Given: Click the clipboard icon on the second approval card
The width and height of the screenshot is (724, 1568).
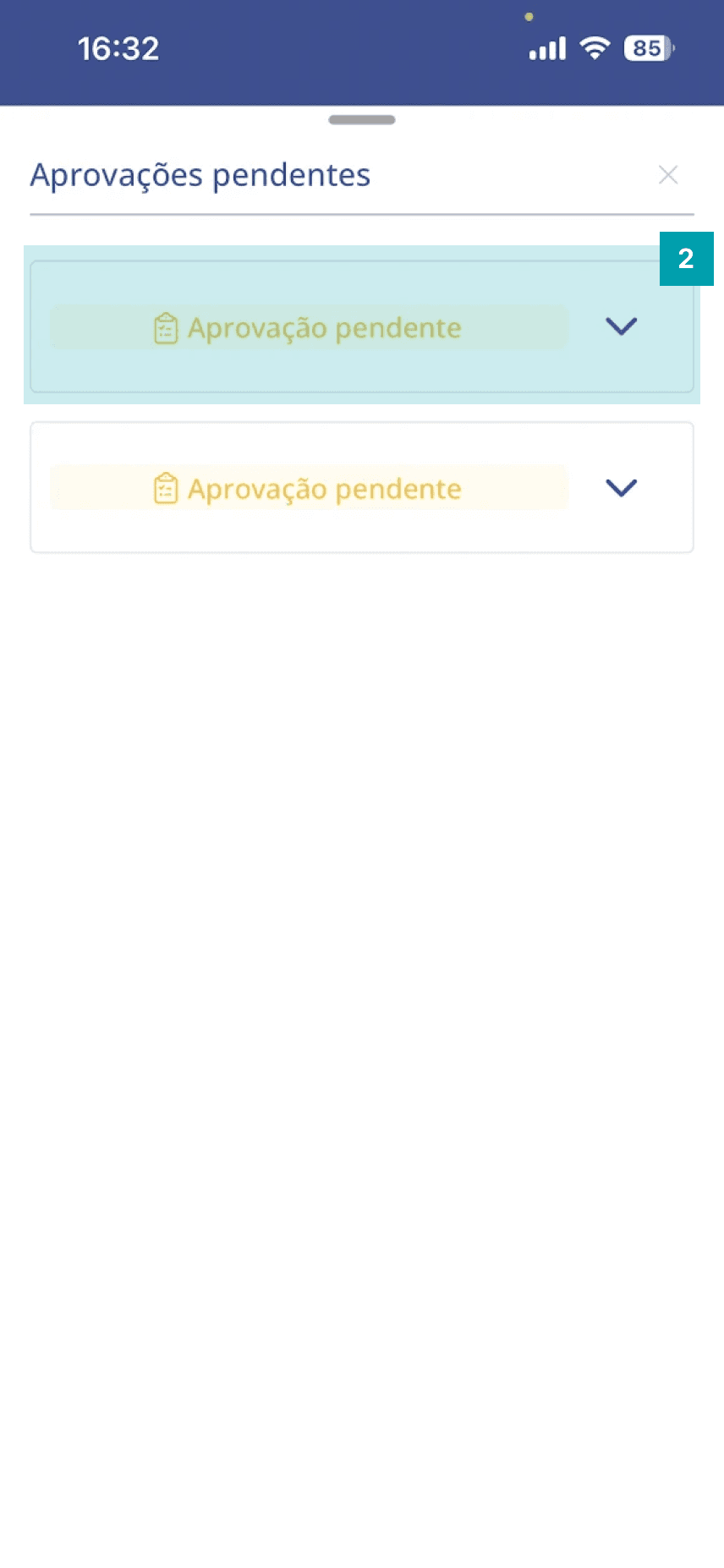Looking at the screenshot, I should pos(166,487).
